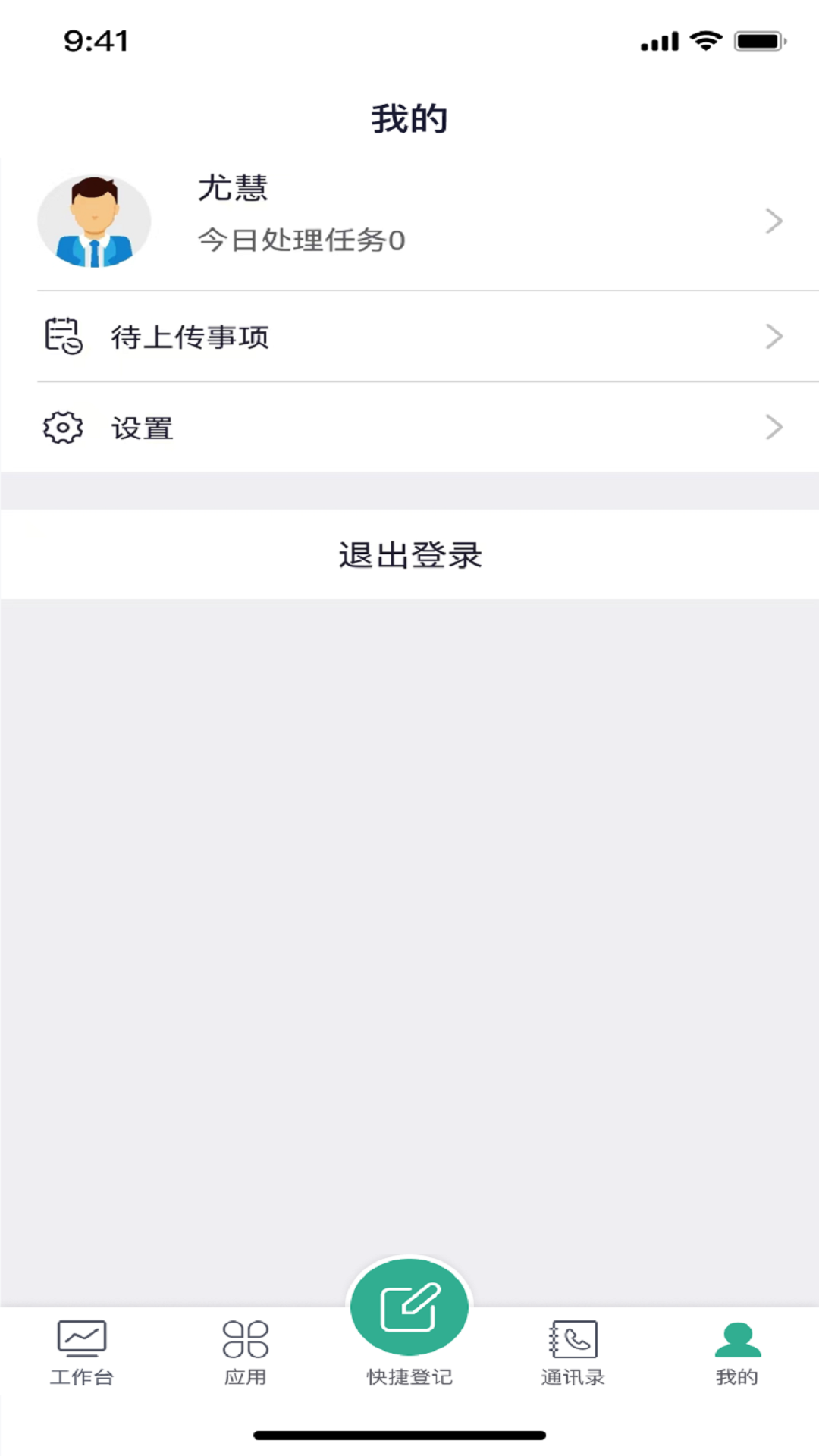The height and width of the screenshot is (1456, 819).
Task: Open 待上传事项 pending uploads
Action: click(409, 337)
